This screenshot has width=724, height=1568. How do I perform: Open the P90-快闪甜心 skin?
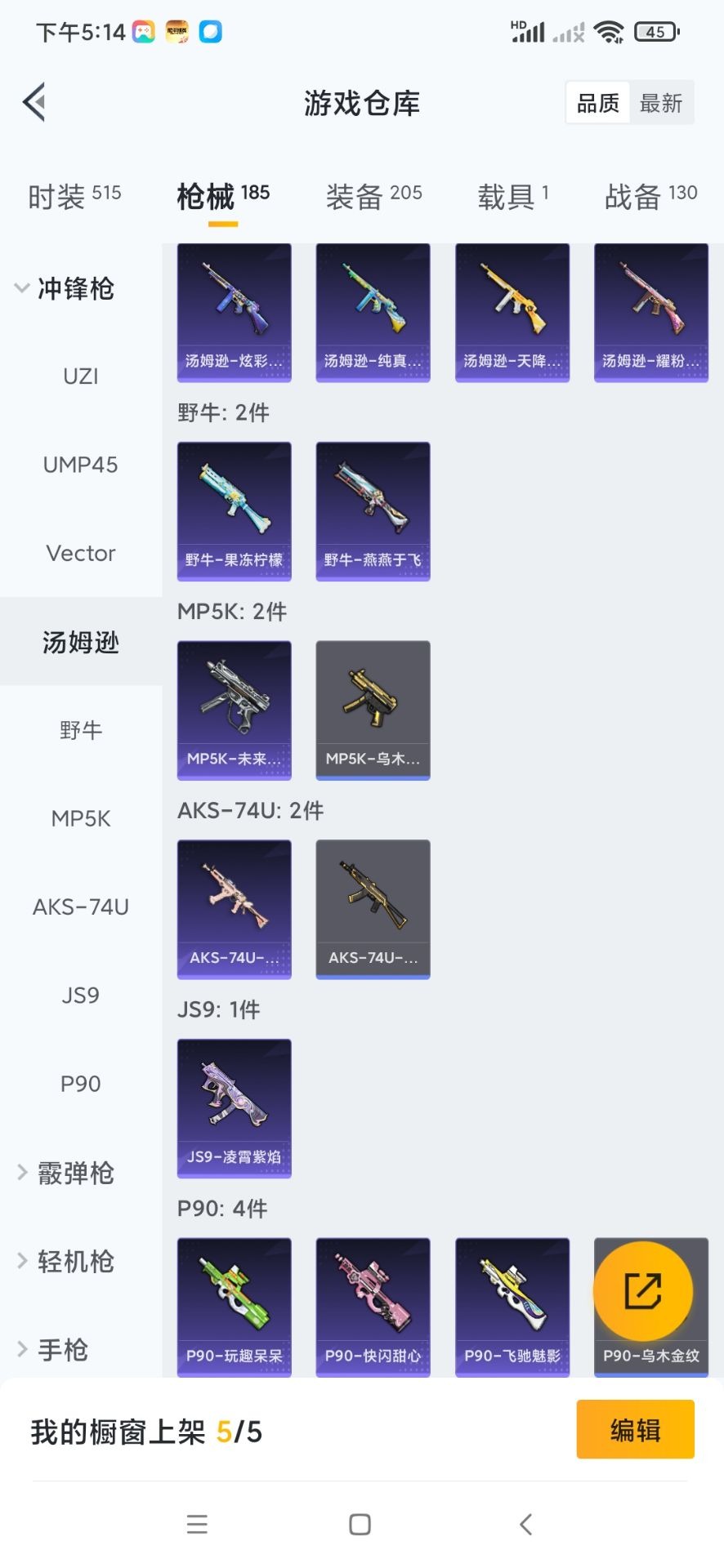click(373, 1307)
